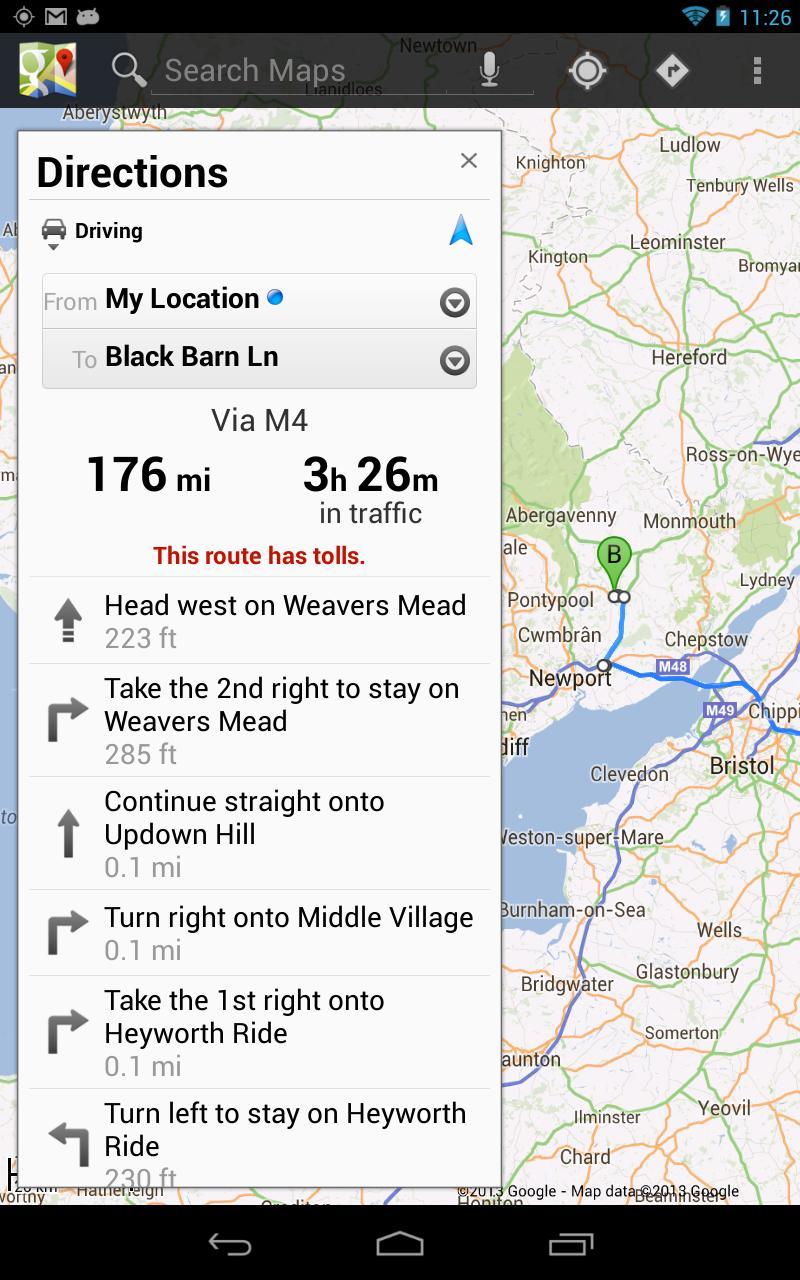
Task: Open the 1st right onto Heyworth Ride step
Action: (260, 1032)
